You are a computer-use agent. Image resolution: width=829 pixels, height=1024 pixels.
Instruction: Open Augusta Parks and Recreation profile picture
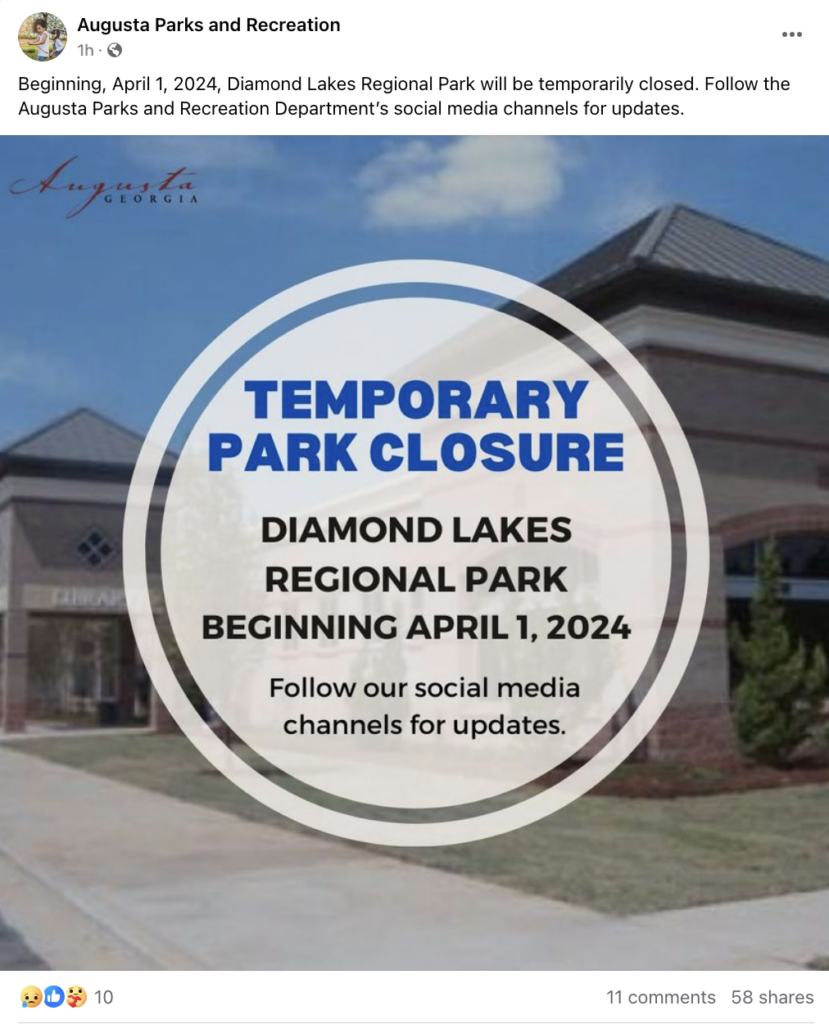click(x=43, y=37)
